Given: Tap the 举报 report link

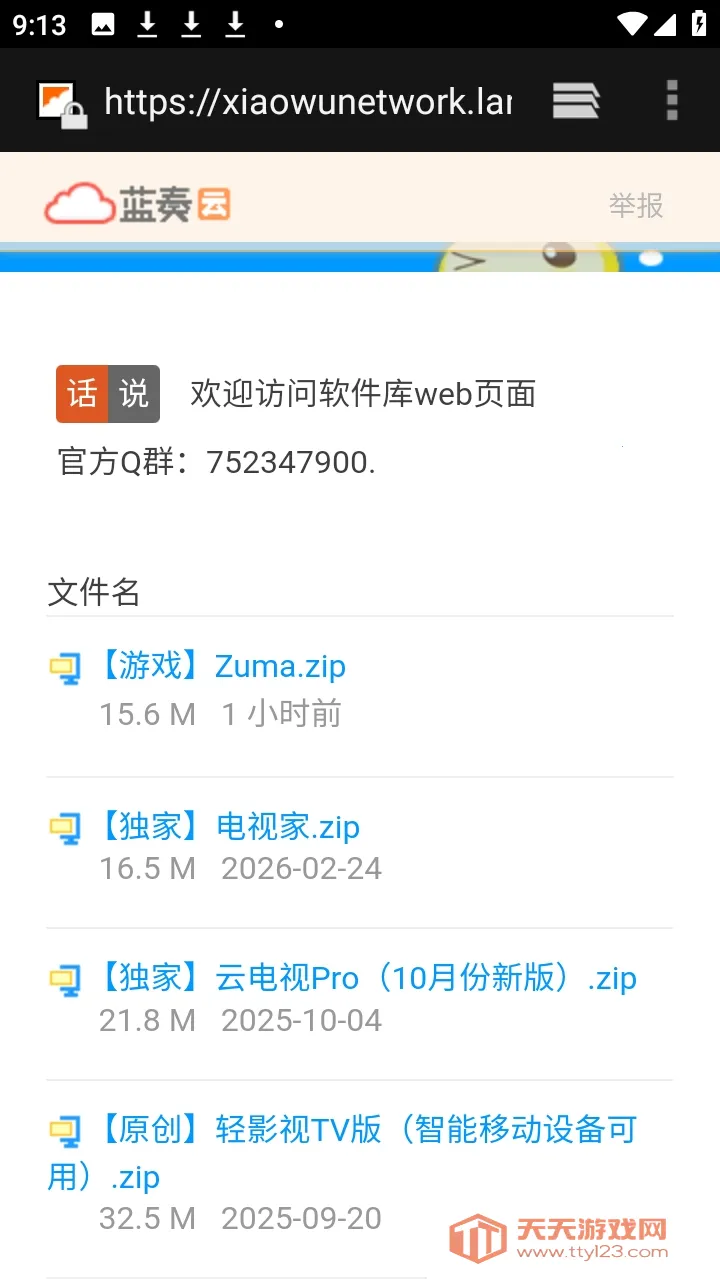Looking at the screenshot, I should (636, 205).
